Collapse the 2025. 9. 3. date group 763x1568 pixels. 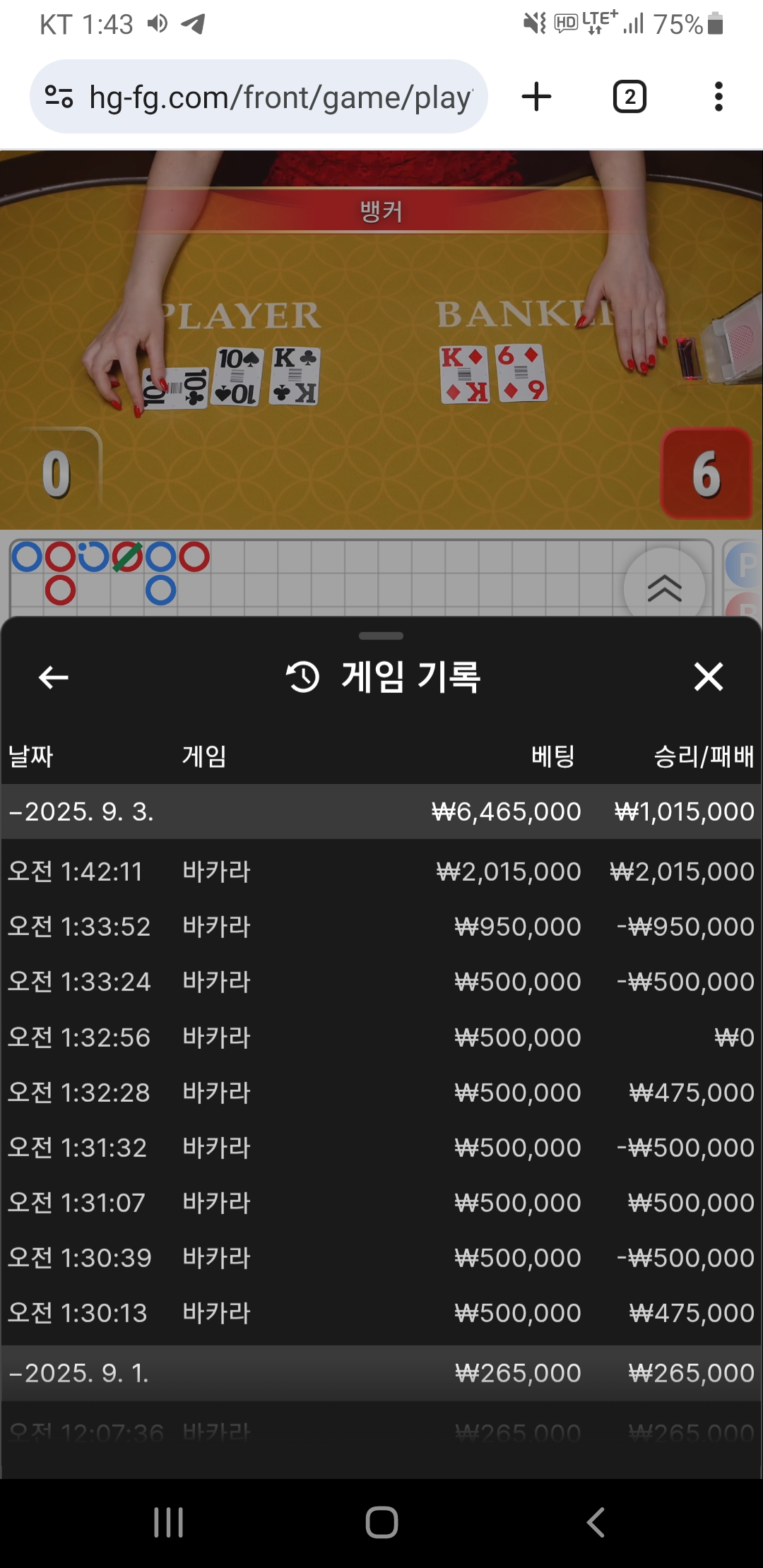pyautogui.click(x=381, y=812)
